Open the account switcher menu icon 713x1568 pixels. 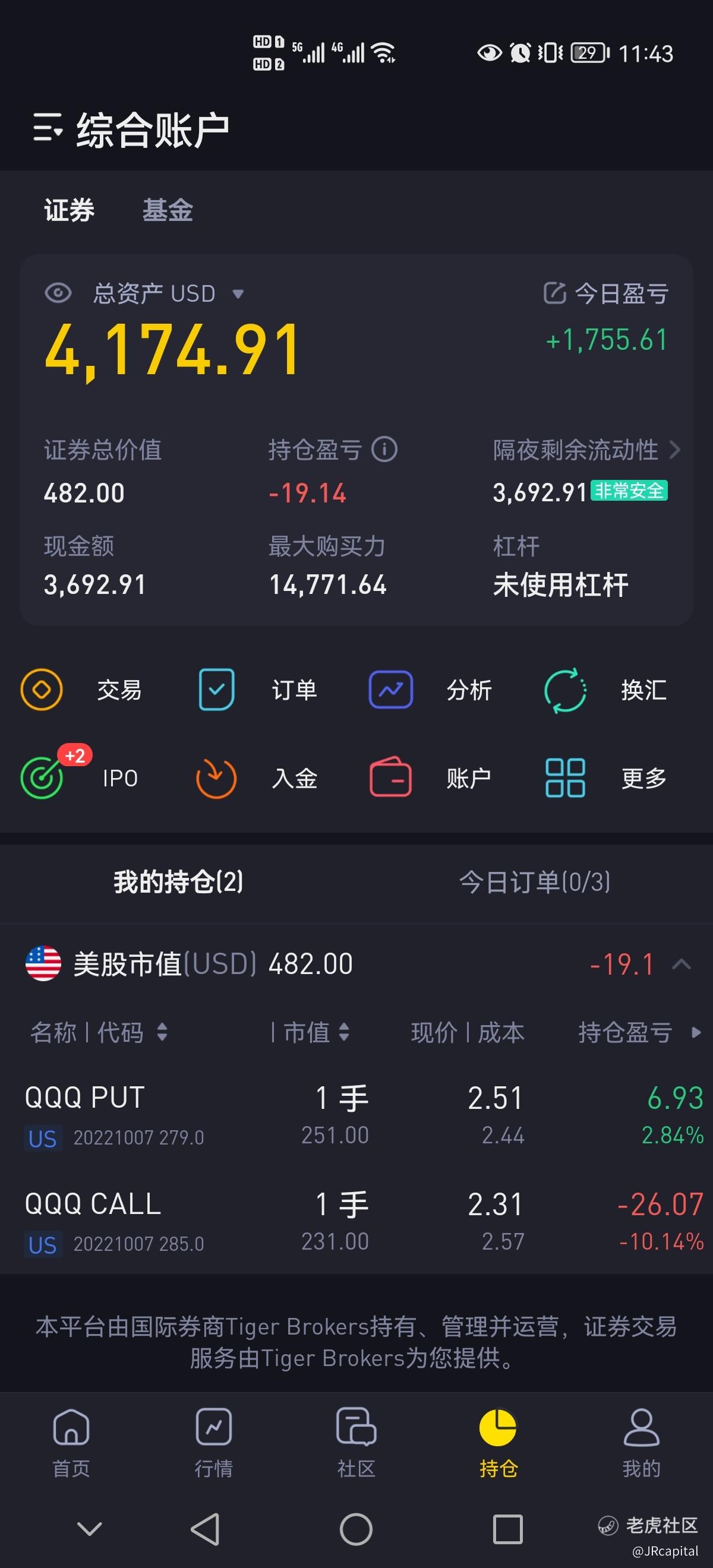(x=48, y=127)
